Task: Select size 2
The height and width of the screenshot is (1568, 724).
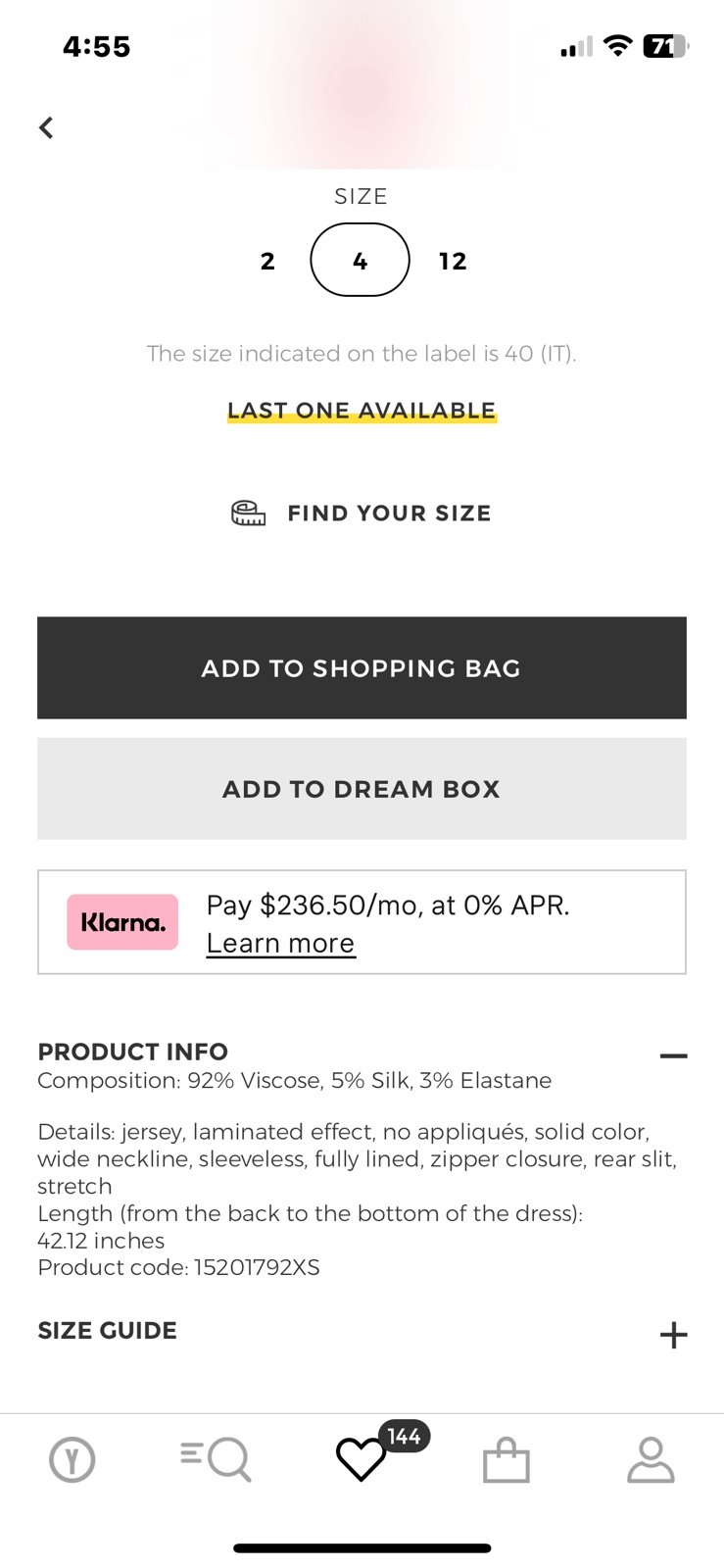Action: (x=267, y=261)
